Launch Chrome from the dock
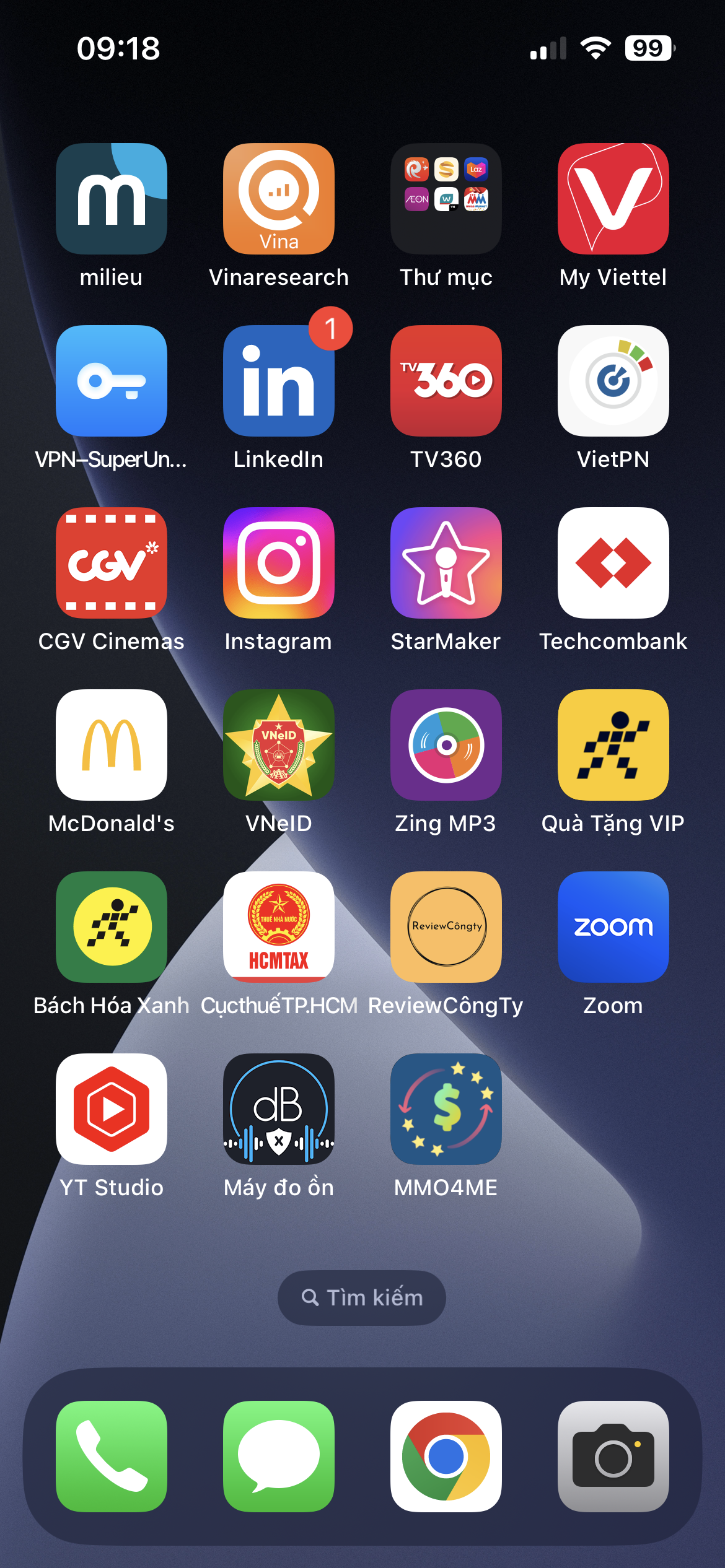Screen dimensions: 725x1568 tap(446, 1456)
